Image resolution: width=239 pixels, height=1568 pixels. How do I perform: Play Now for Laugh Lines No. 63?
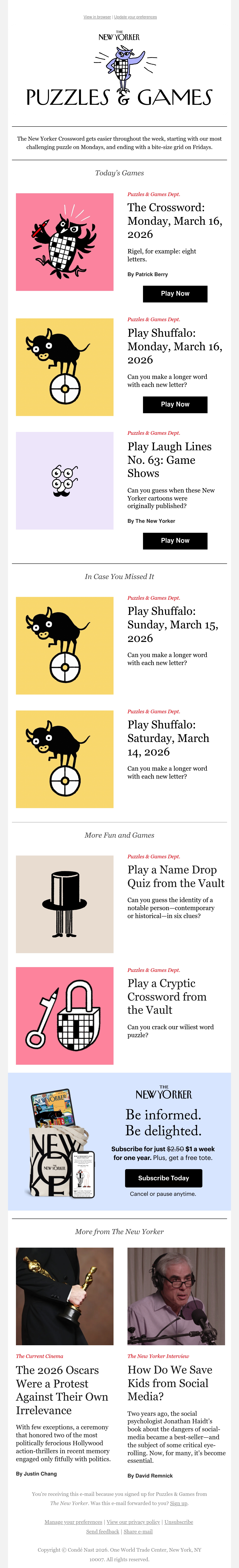click(x=175, y=541)
